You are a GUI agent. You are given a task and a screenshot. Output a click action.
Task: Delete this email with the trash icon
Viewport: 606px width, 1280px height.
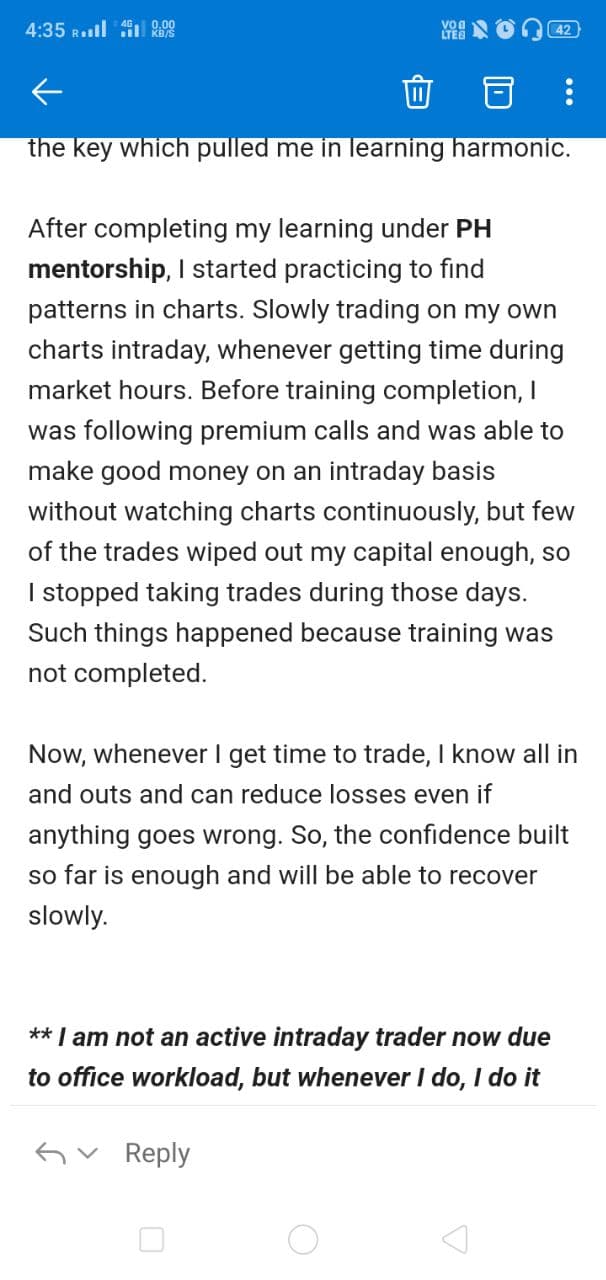(x=416, y=93)
